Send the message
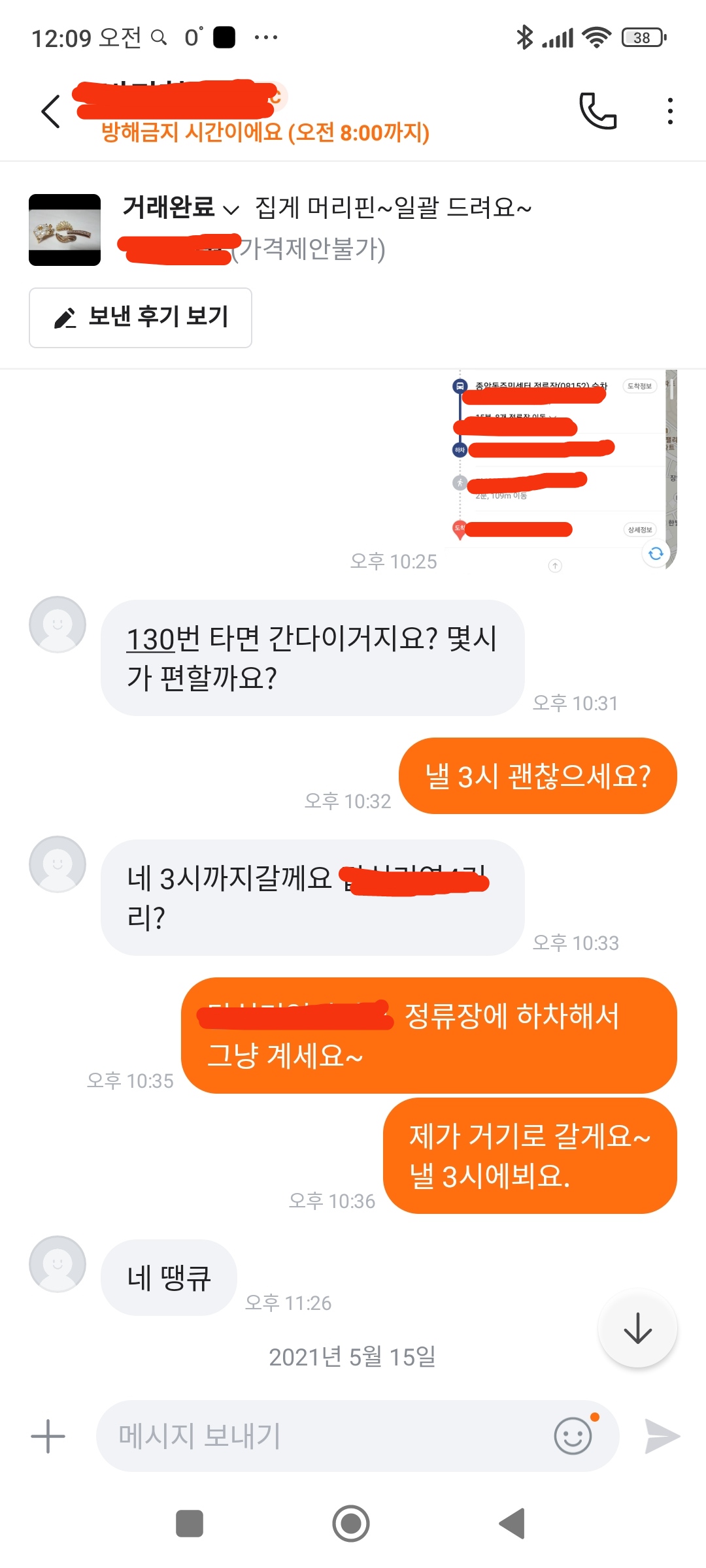The height and width of the screenshot is (1568, 706). (662, 1436)
